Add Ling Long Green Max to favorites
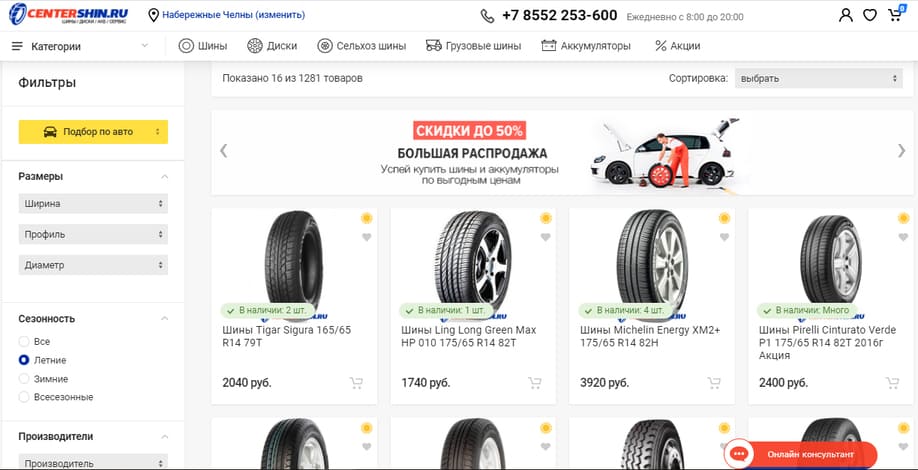The width and height of the screenshot is (918, 470). point(545,237)
